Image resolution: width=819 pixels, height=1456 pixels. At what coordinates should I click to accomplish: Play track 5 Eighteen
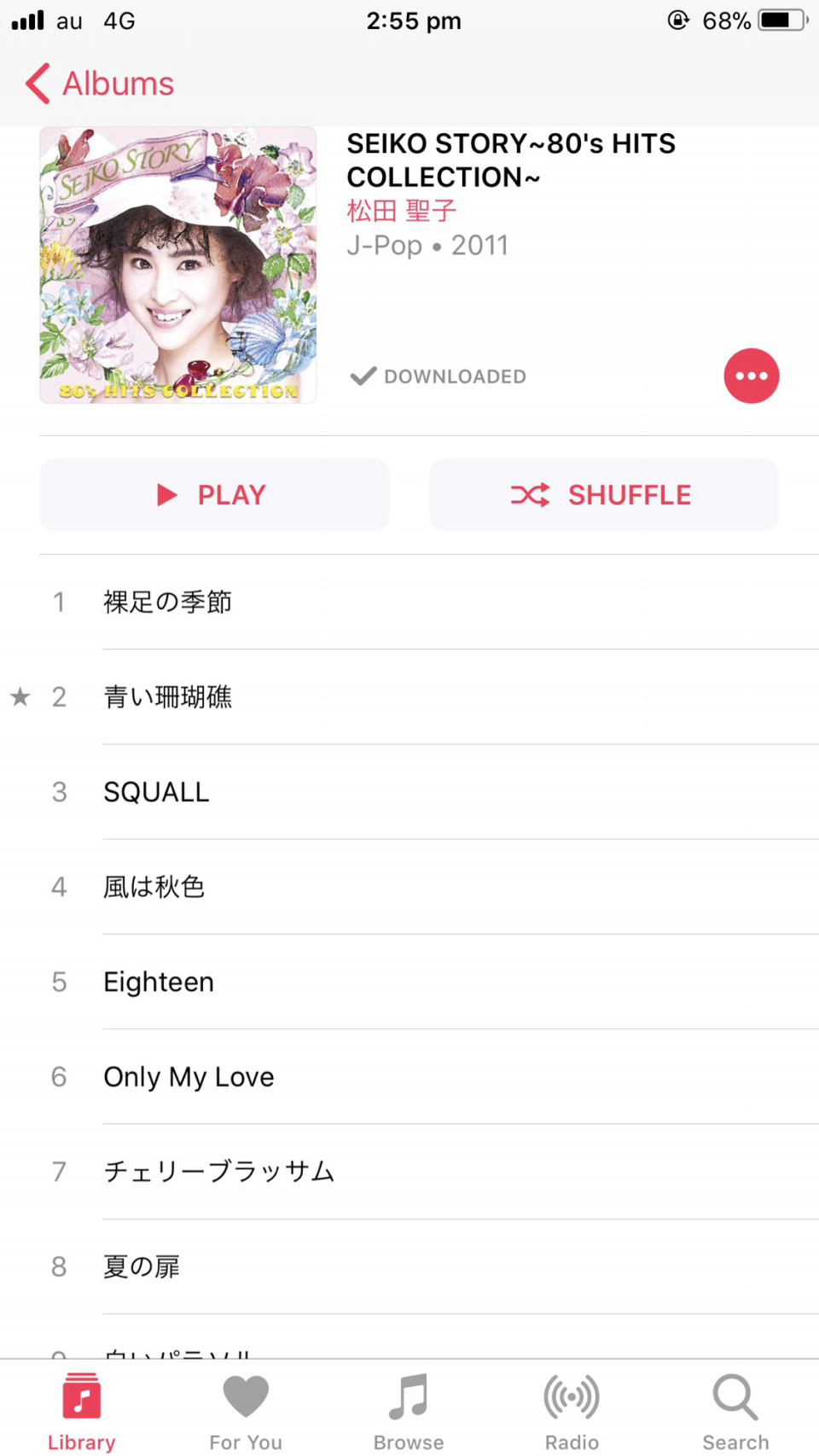coord(159,981)
